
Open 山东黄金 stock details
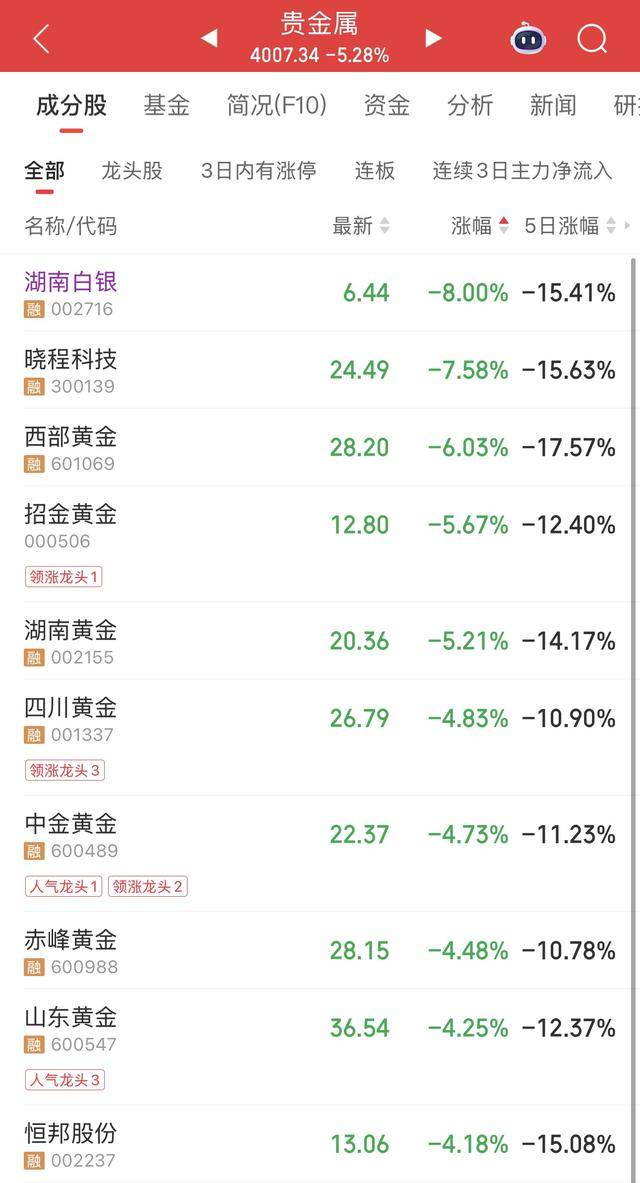71,1018
